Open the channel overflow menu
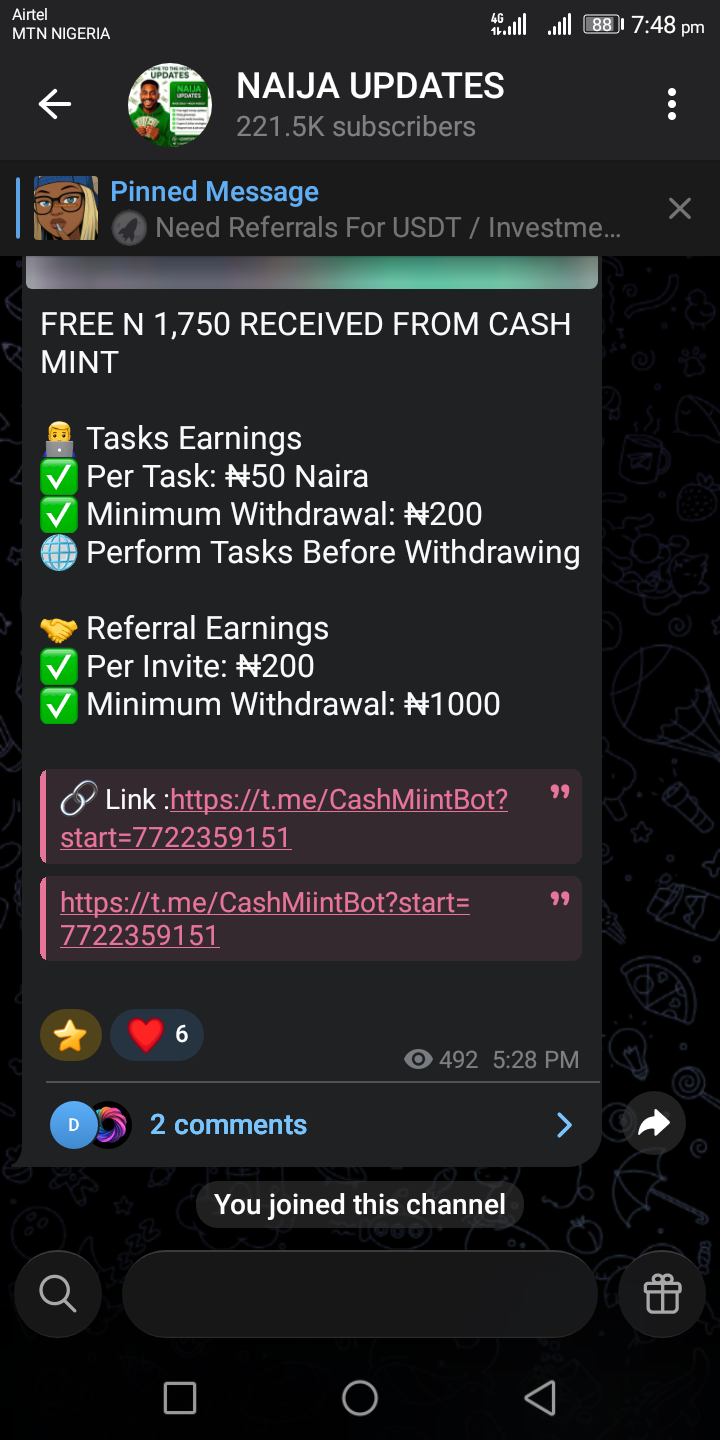Screen dimensions: 720x1440 (671, 104)
